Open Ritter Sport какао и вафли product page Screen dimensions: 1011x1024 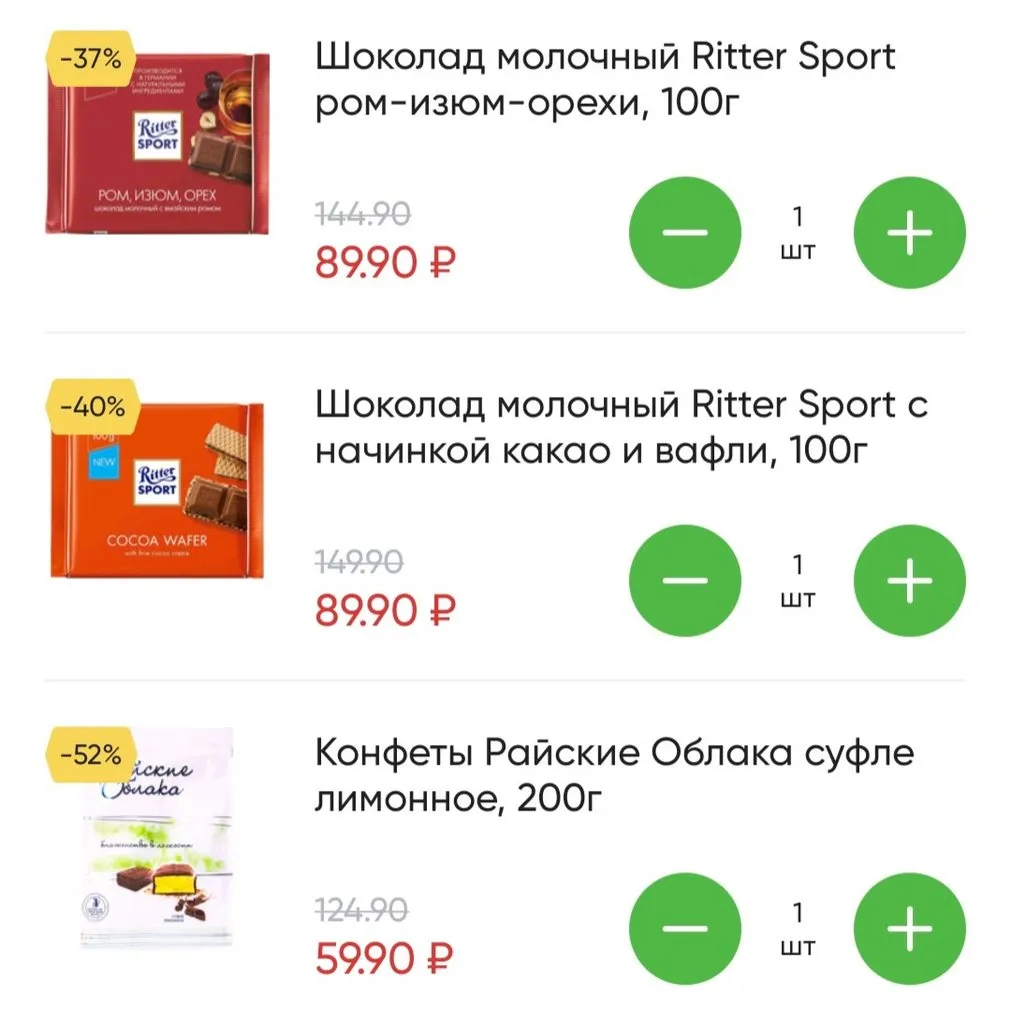click(x=620, y=425)
